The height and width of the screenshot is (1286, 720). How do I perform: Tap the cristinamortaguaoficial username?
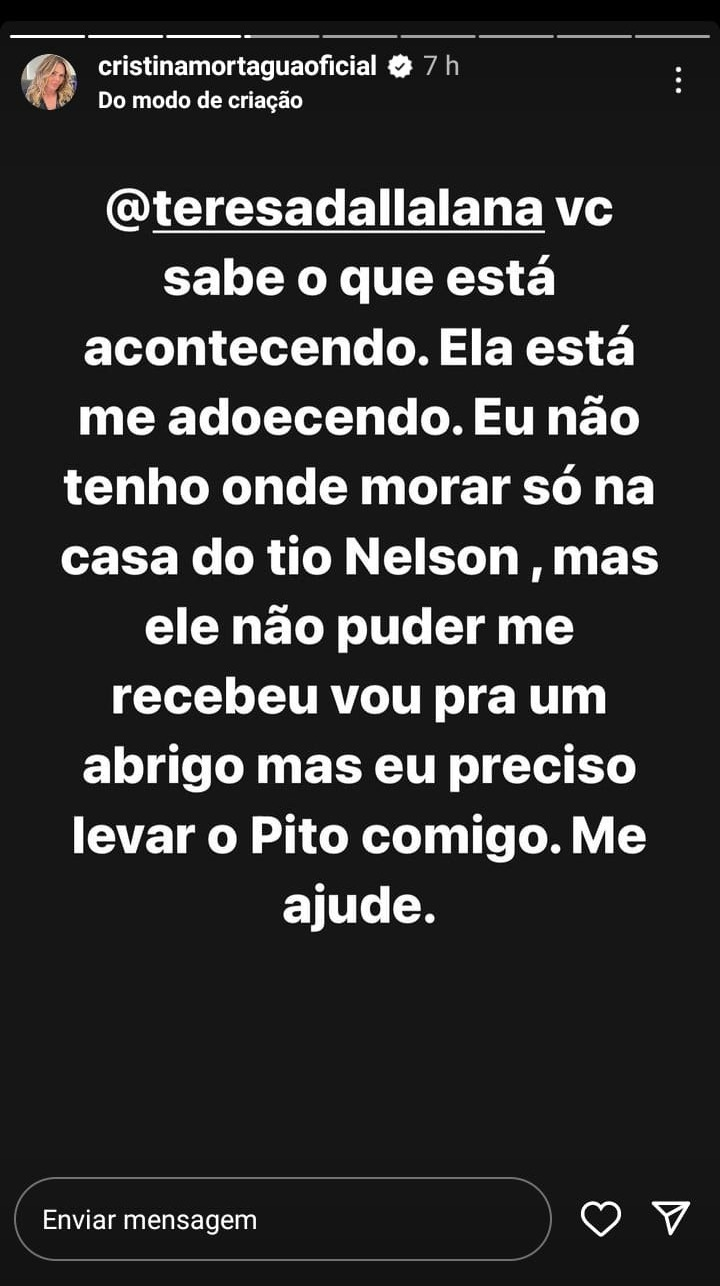[237, 66]
